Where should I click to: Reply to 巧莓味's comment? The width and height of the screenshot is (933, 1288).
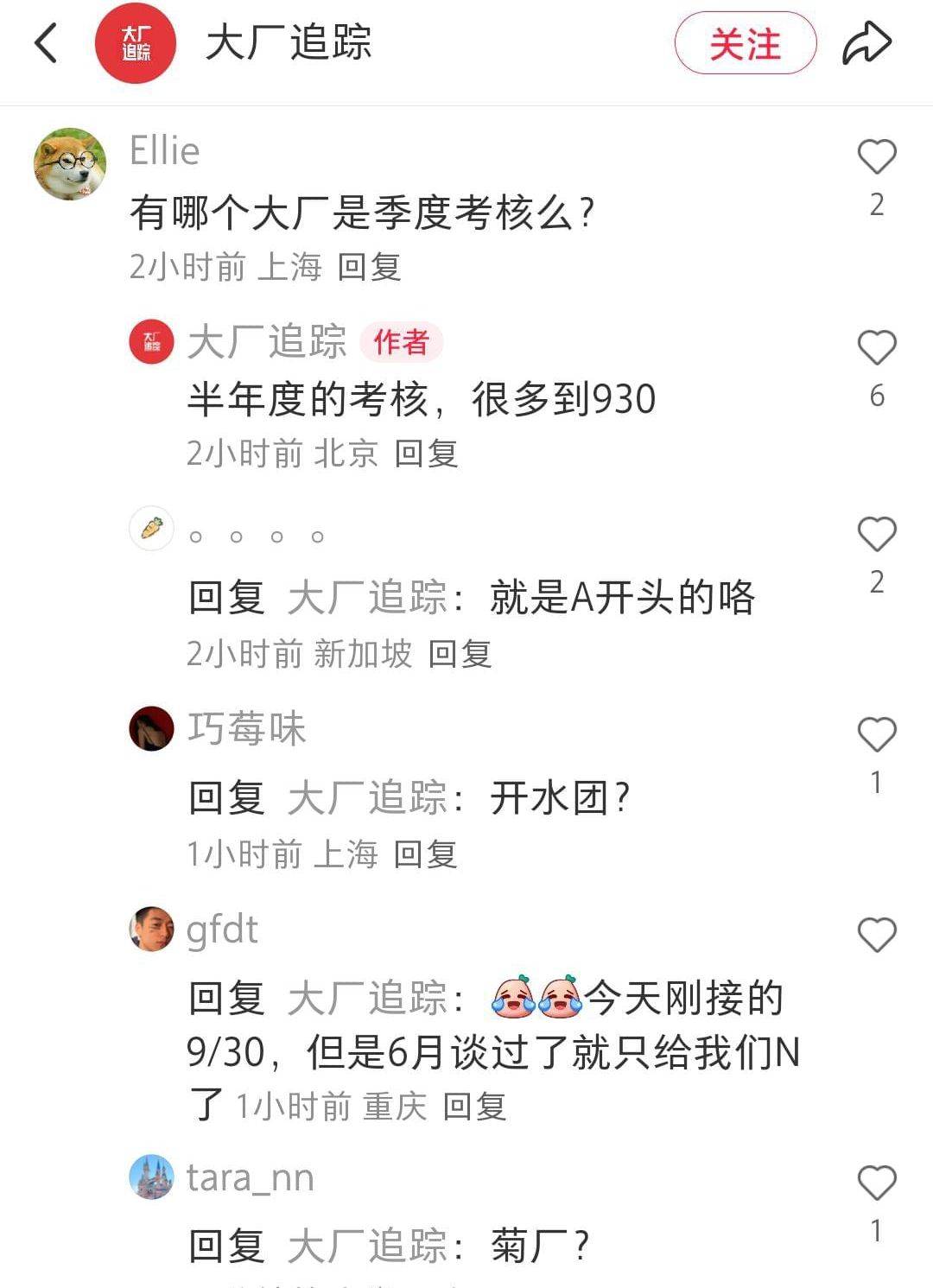tap(425, 854)
